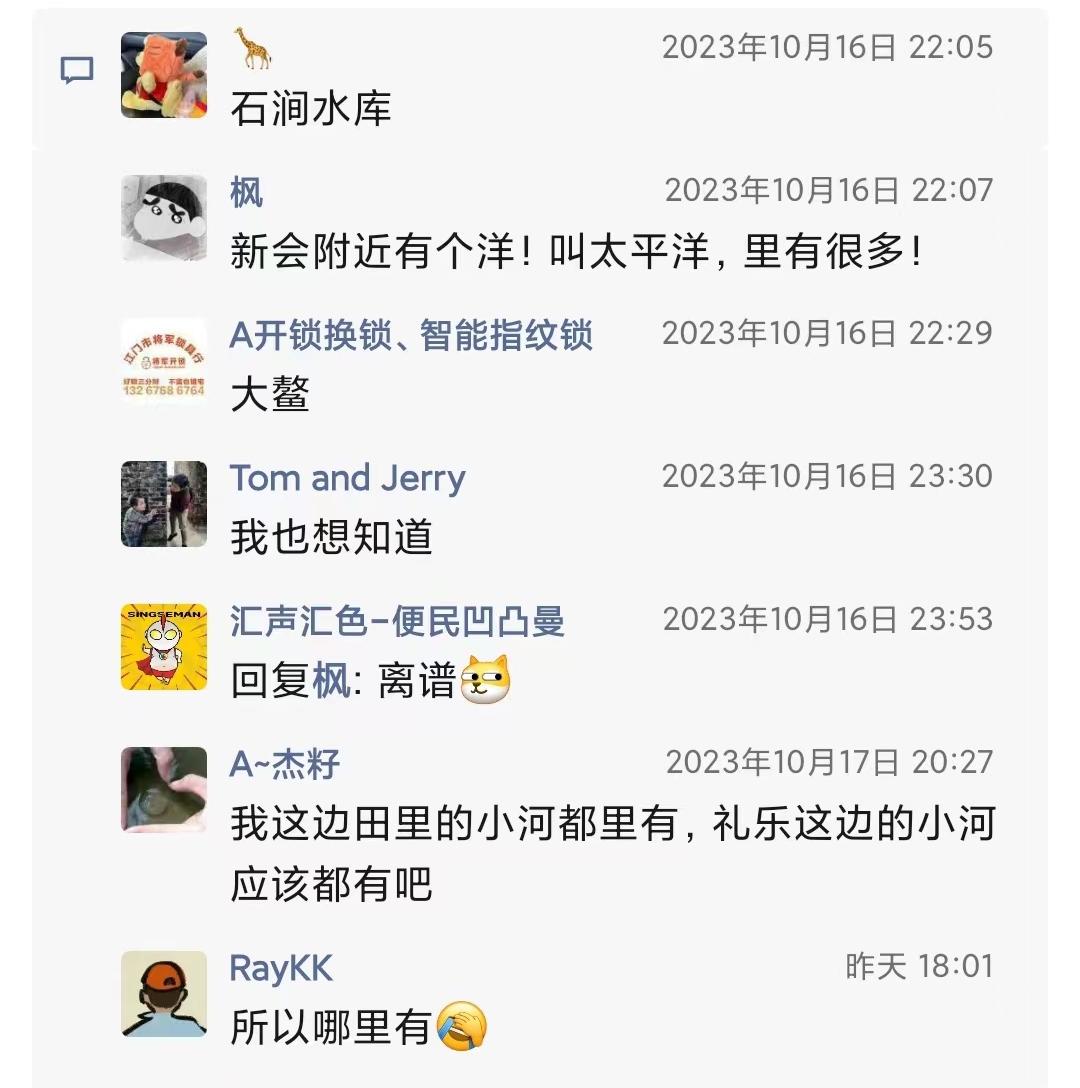Tap the 枫 mention in the reply
1080x1088 pixels.
pos(328,683)
